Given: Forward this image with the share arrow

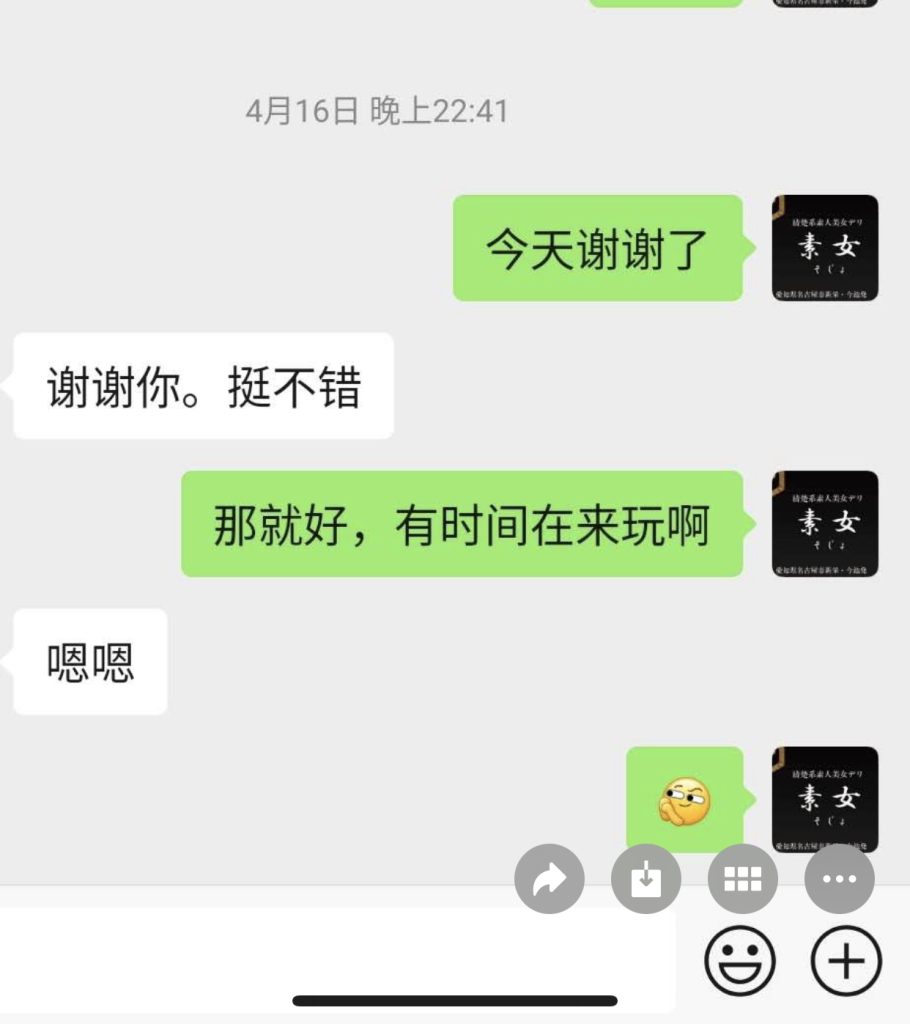Looking at the screenshot, I should (x=549, y=879).
